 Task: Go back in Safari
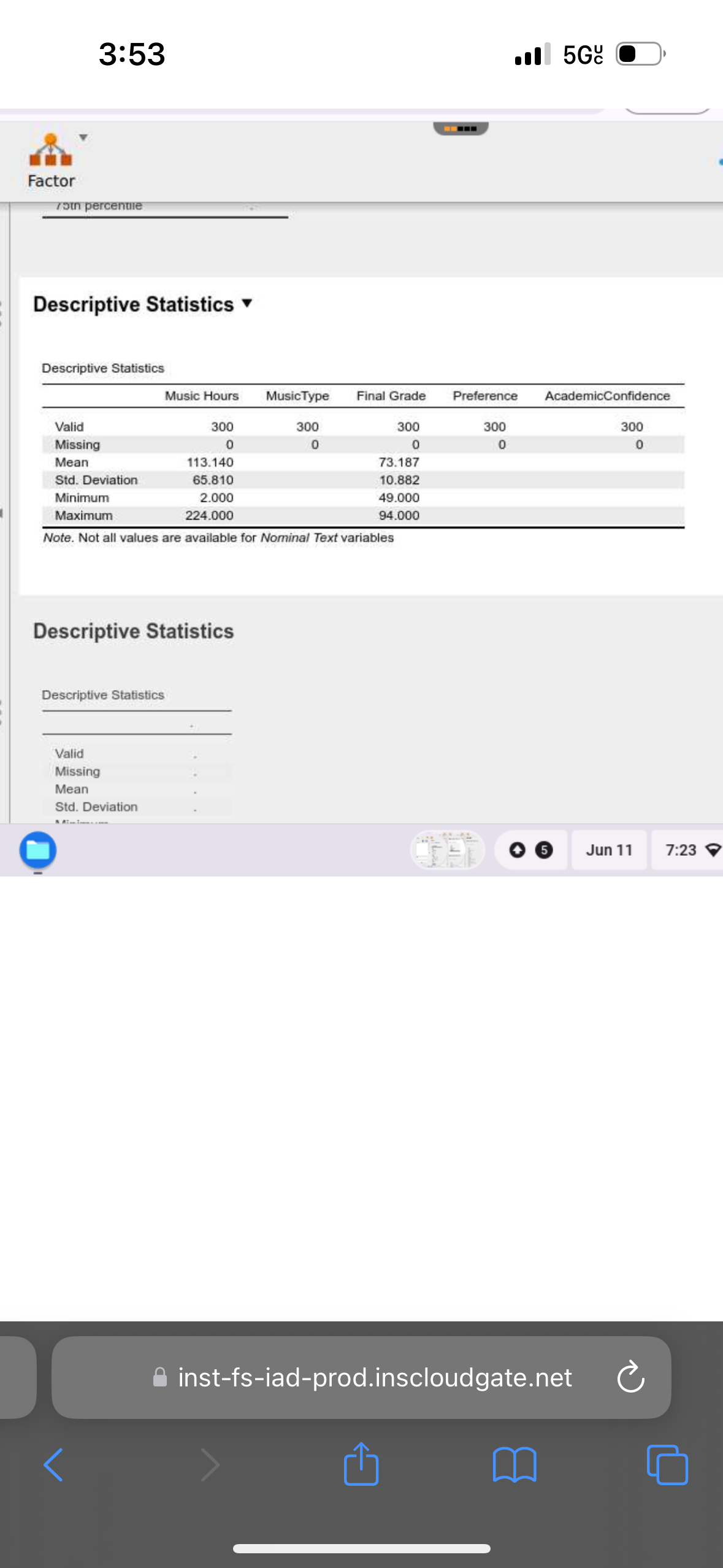[x=53, y=1465]
